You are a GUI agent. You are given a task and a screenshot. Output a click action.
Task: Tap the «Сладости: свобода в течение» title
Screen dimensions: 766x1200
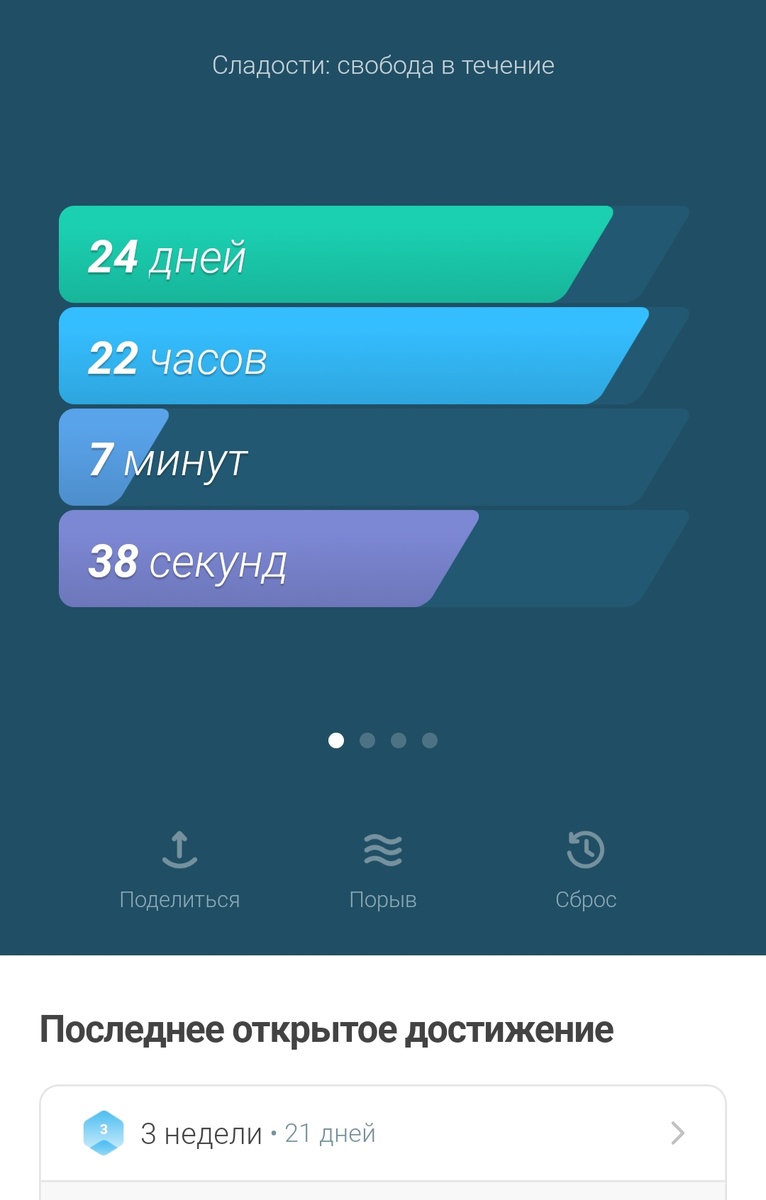pyautogui.click(x=383, y=66)
